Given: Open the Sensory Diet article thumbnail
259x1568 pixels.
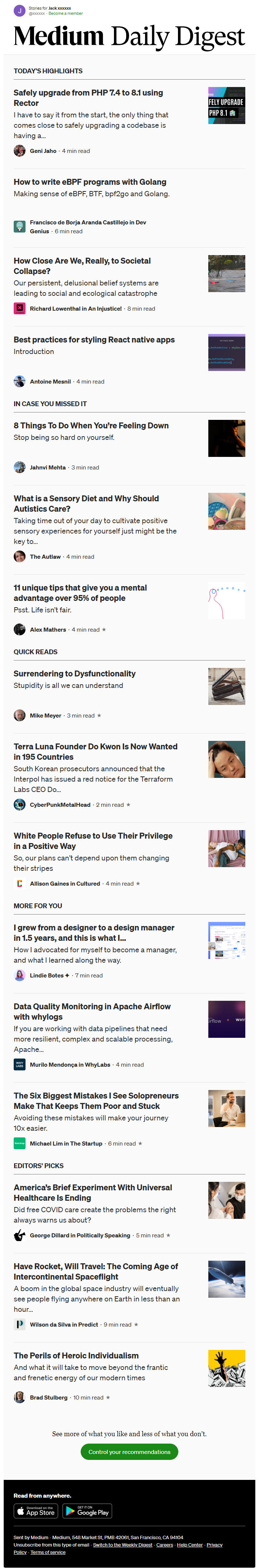Looking at the screenshot, I should [226, 511].
